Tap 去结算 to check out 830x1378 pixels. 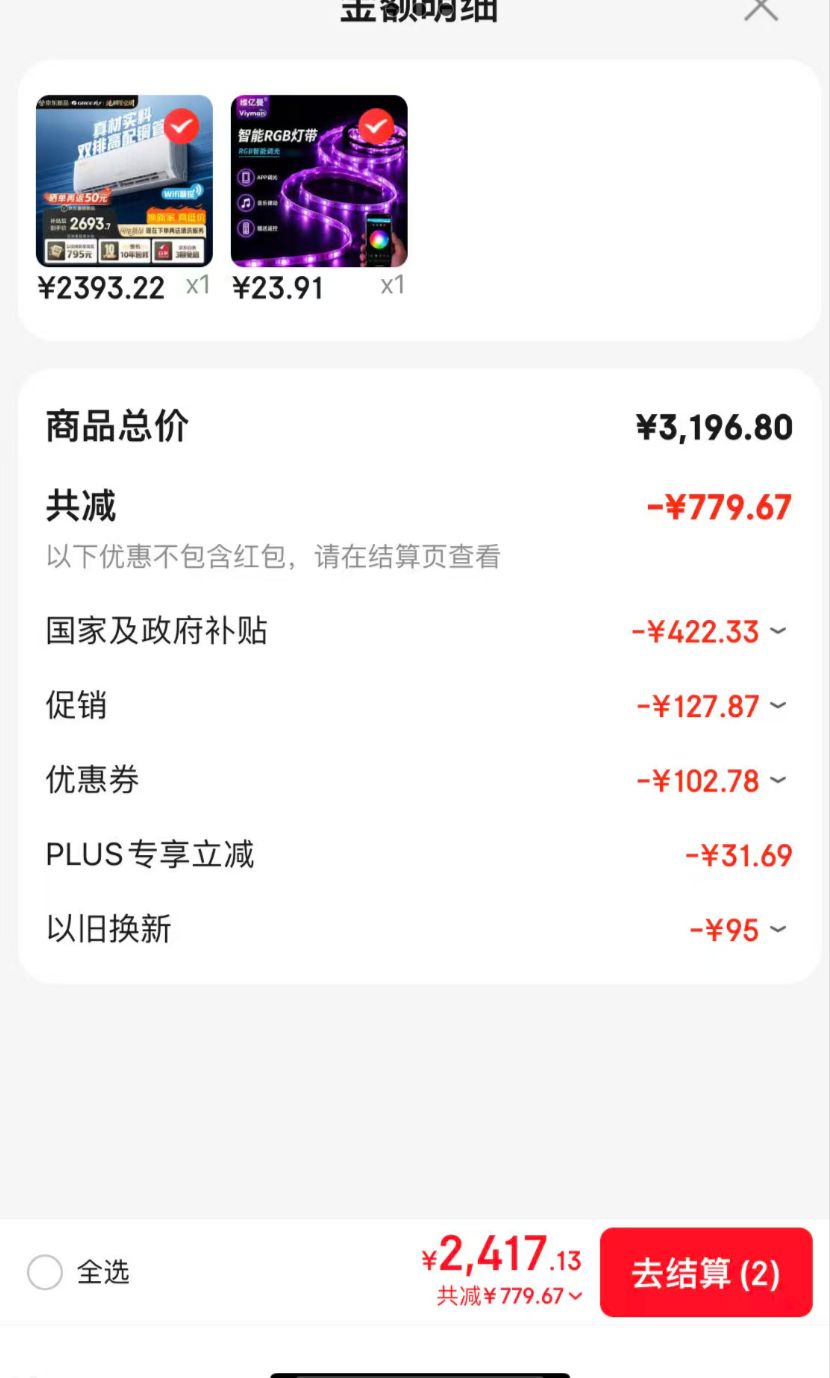(x=706, y=1272)
